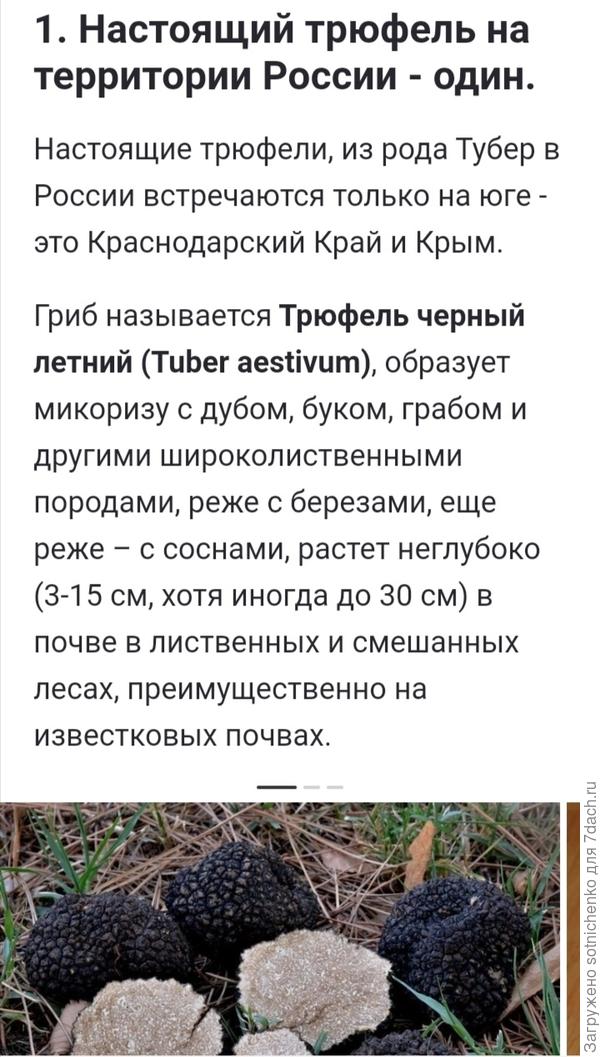Jump to the third page indicator dash
600x1057 pixels.
click(x=335, y=787)
